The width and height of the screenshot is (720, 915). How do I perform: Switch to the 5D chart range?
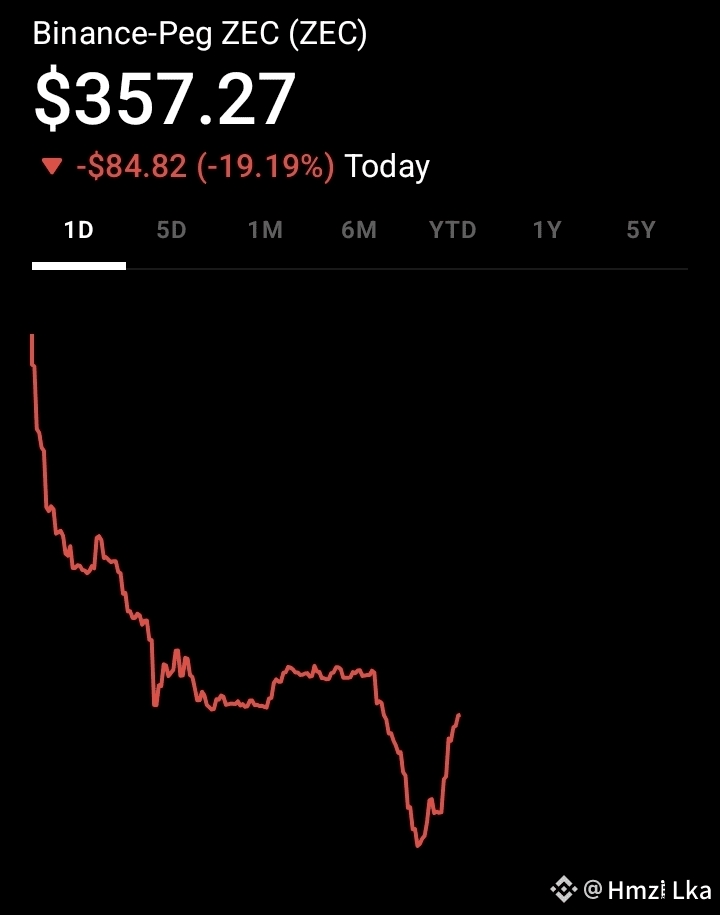click(x=172, y=231)
